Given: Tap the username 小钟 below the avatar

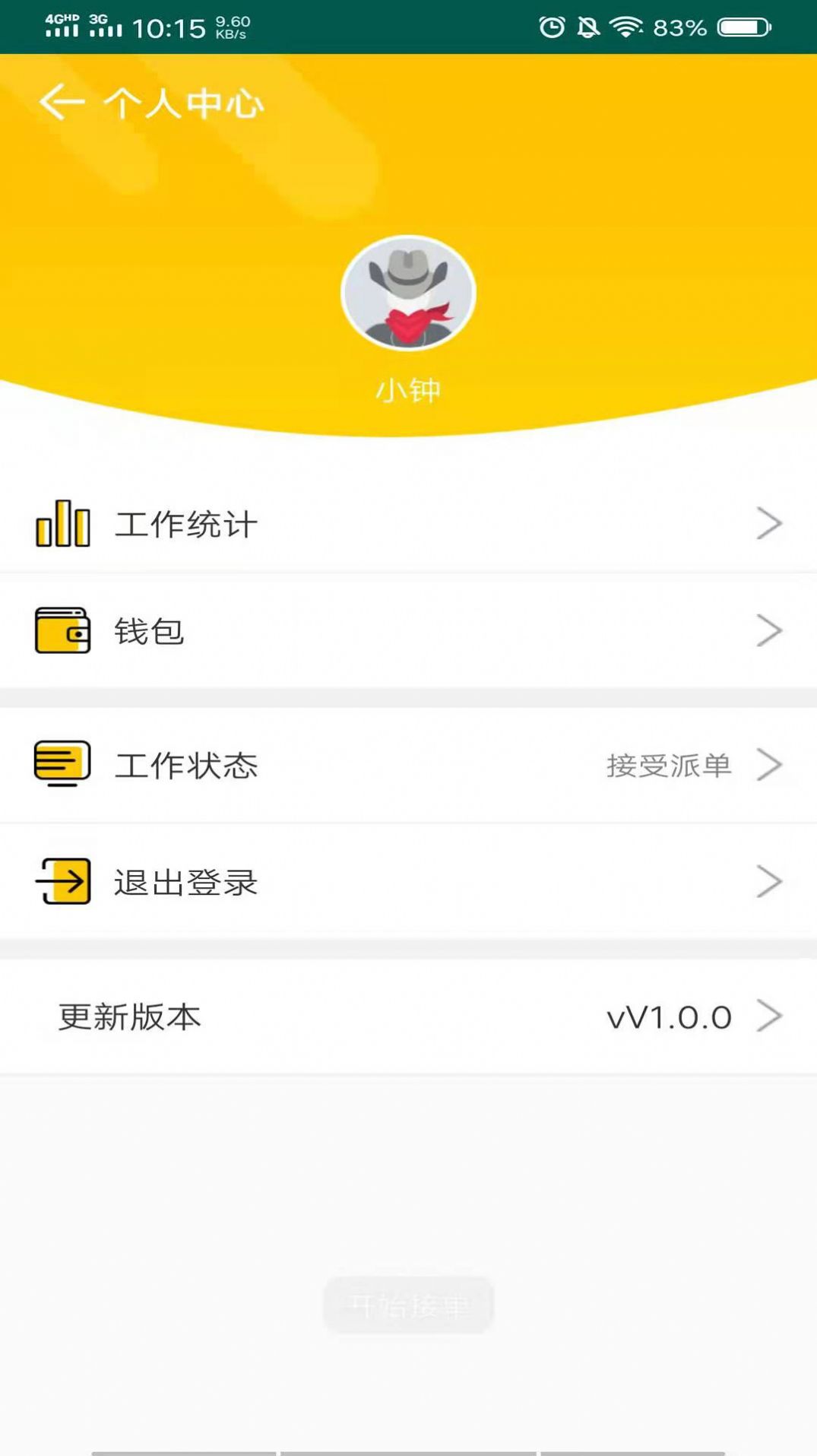Looking at the screenshot, I should [408, 389].
